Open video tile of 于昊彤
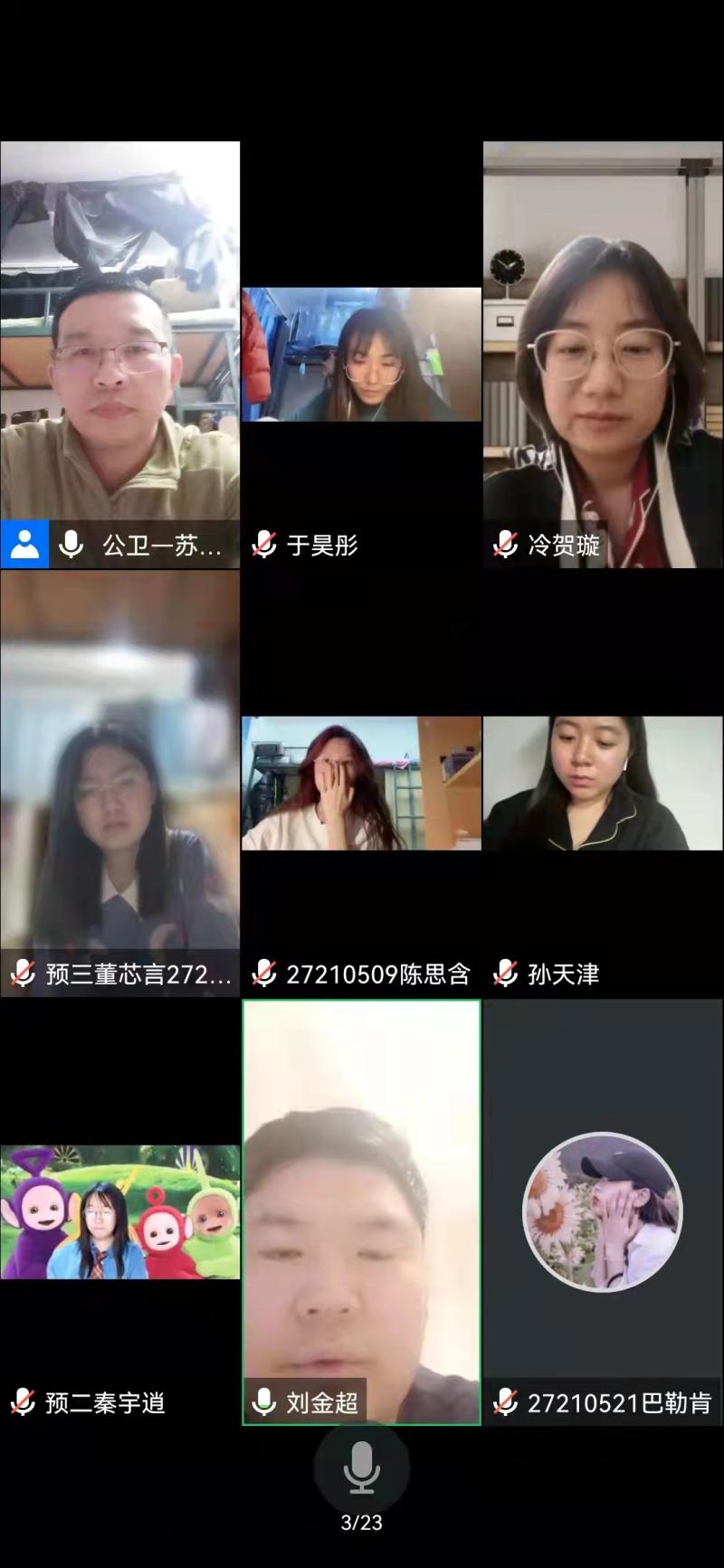 (361, 355)
